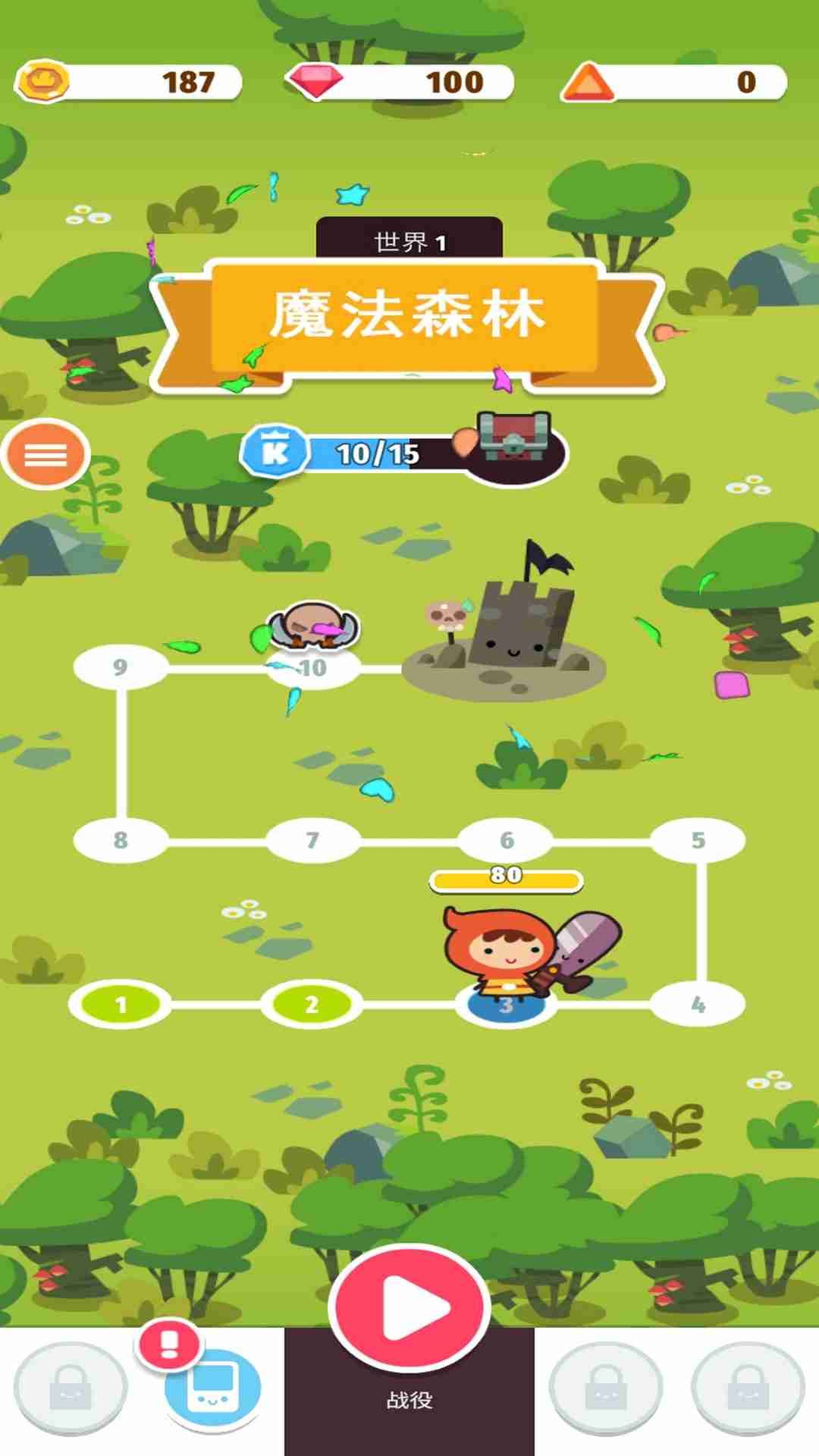Select level 1 node on the map
819x1456 pixels.
[x=121, y=1005]
